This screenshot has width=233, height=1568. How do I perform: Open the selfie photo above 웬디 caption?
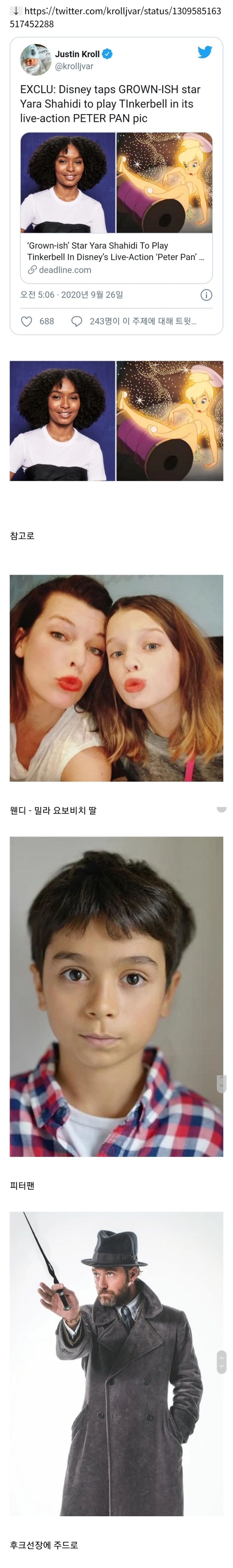pyautogui.click(x=116, y=678)
